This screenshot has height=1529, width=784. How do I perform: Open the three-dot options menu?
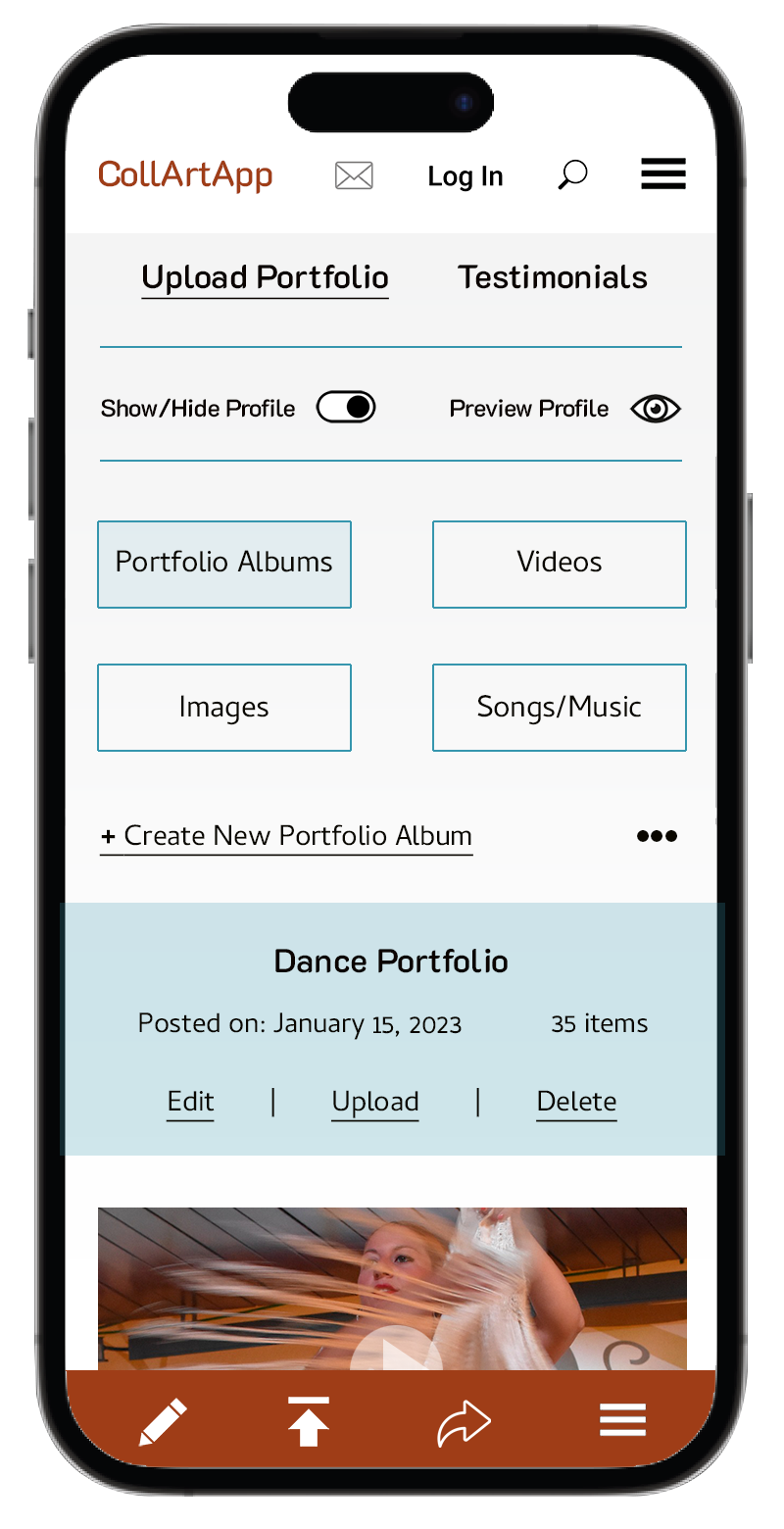point(657,836)
